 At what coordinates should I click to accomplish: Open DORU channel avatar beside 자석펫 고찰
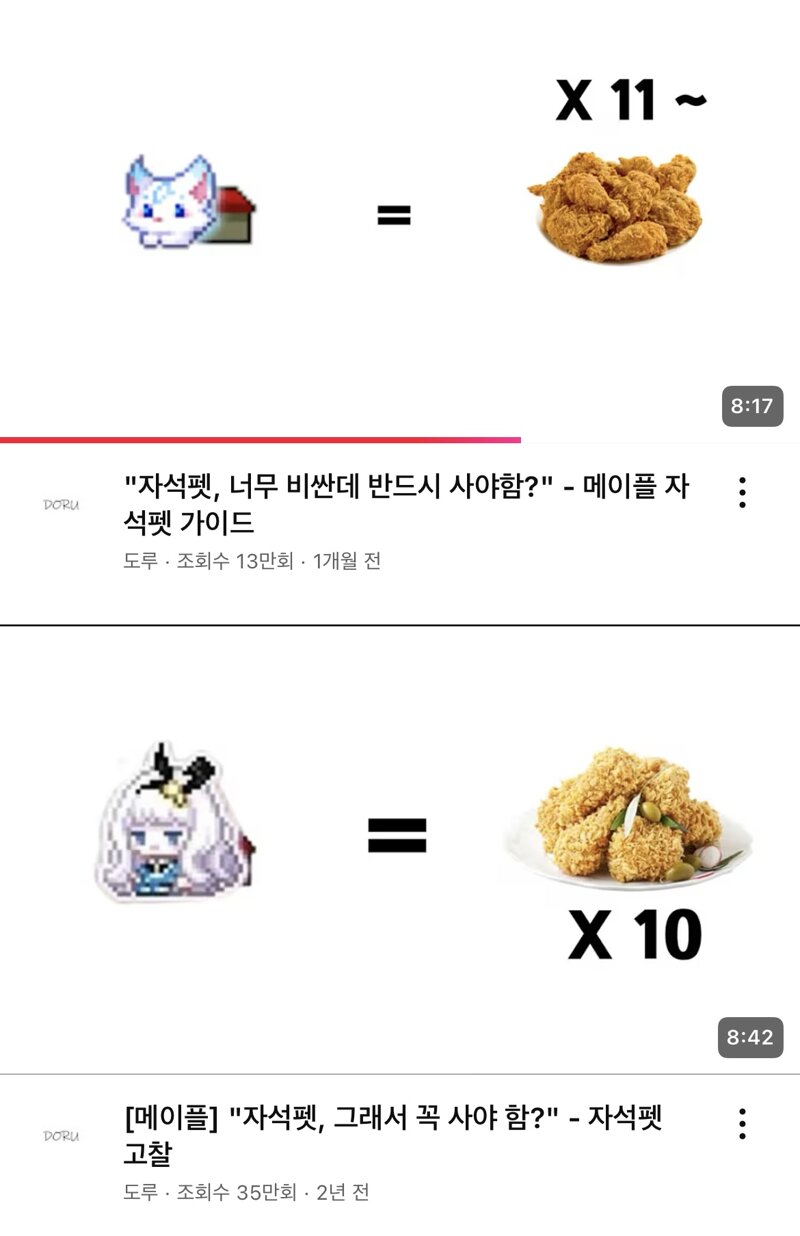61,1136
